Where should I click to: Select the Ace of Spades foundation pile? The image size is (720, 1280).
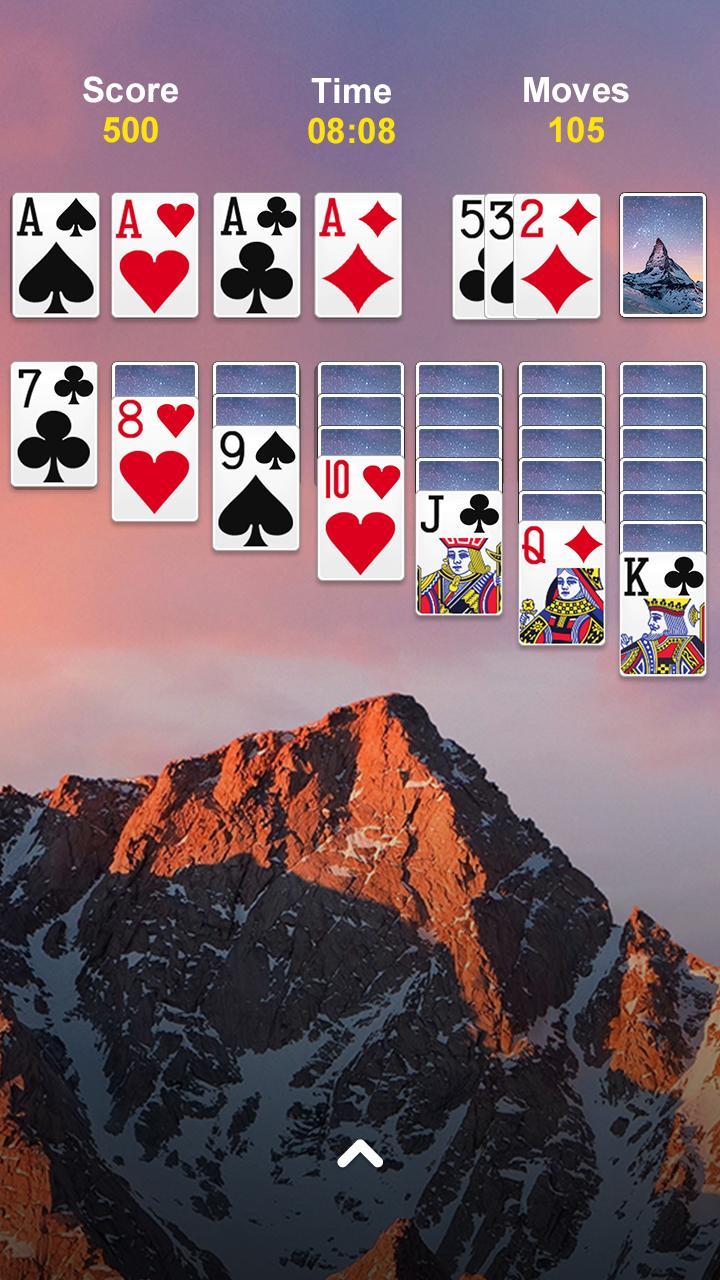57,253
